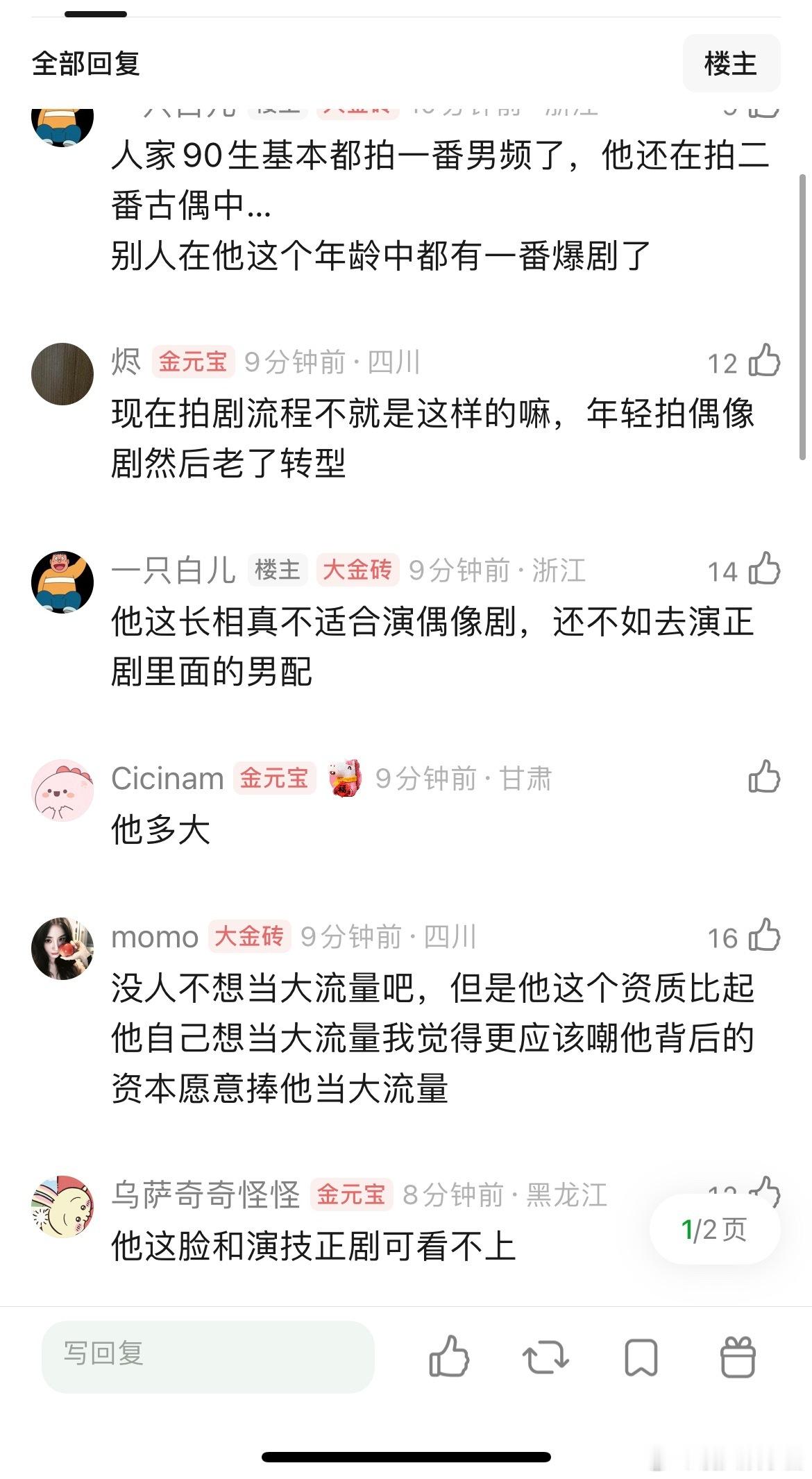
Task: Enable the 楼主 only filter
Action: [731, 64]
